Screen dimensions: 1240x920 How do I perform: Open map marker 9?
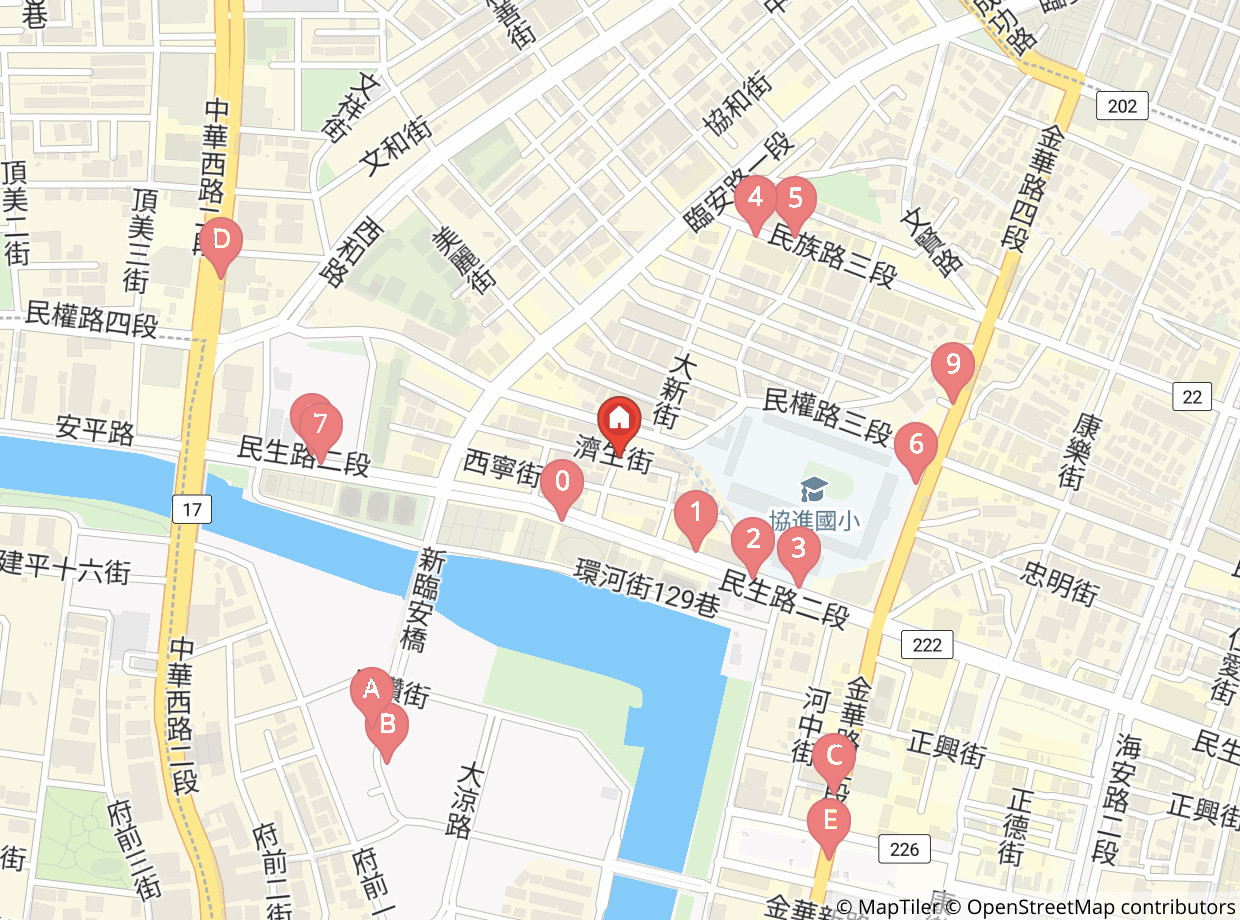tap(952, 364)
